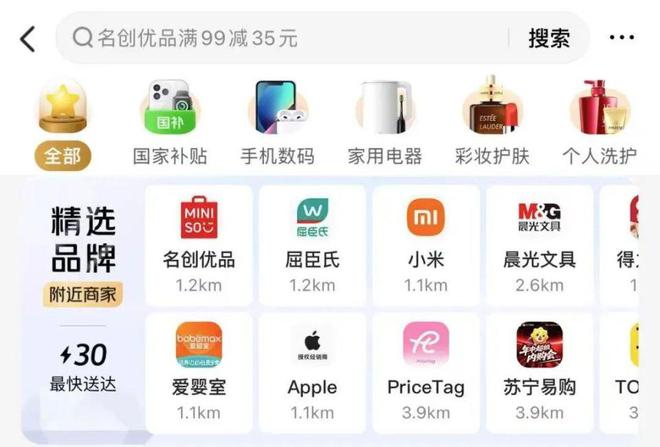Switch to the 手机数码 category
660x447 pixels.
[x=277, y=123]
